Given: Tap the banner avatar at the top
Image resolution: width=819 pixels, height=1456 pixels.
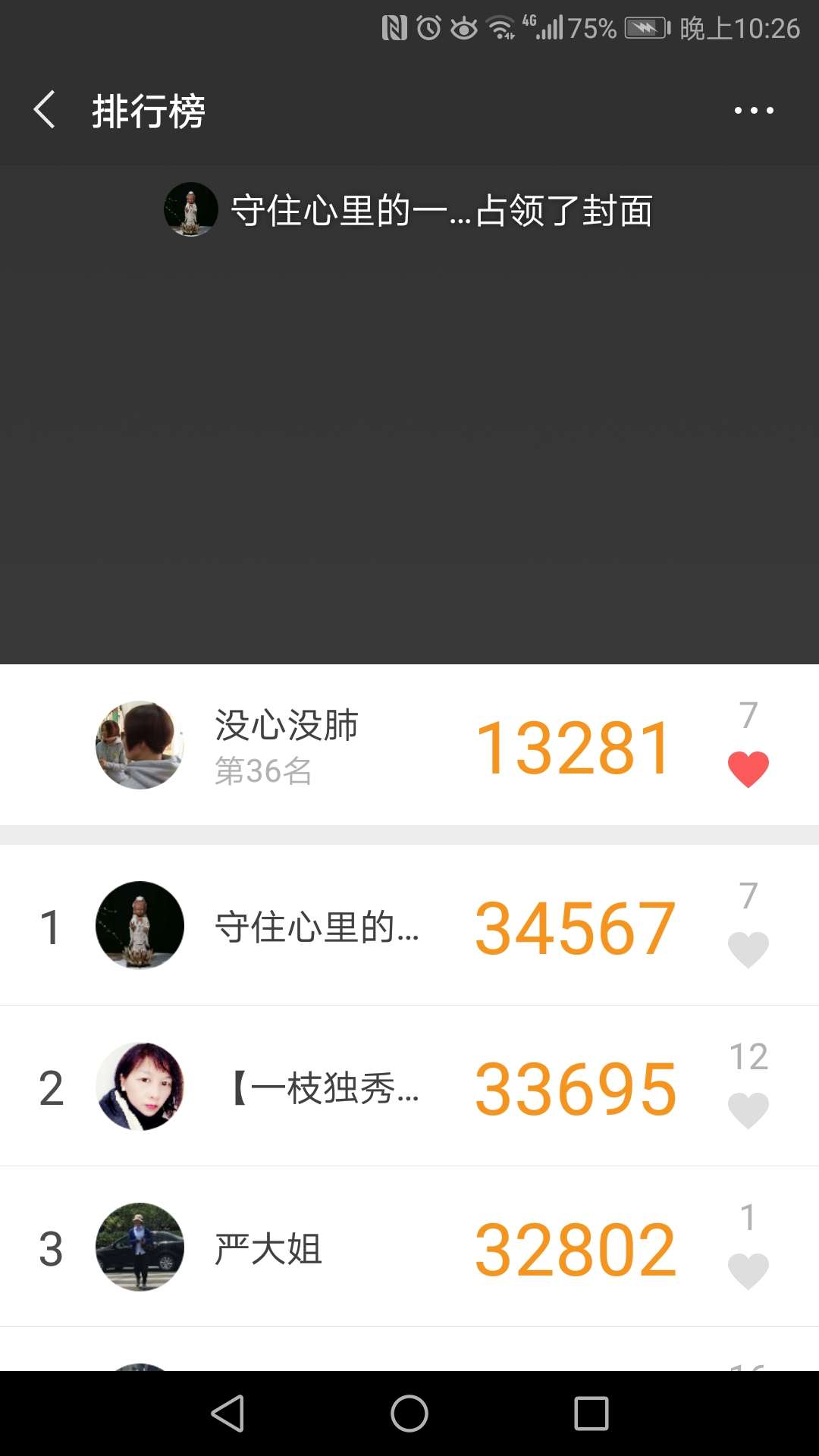Looking at the screenshot, I should [190, 212].
